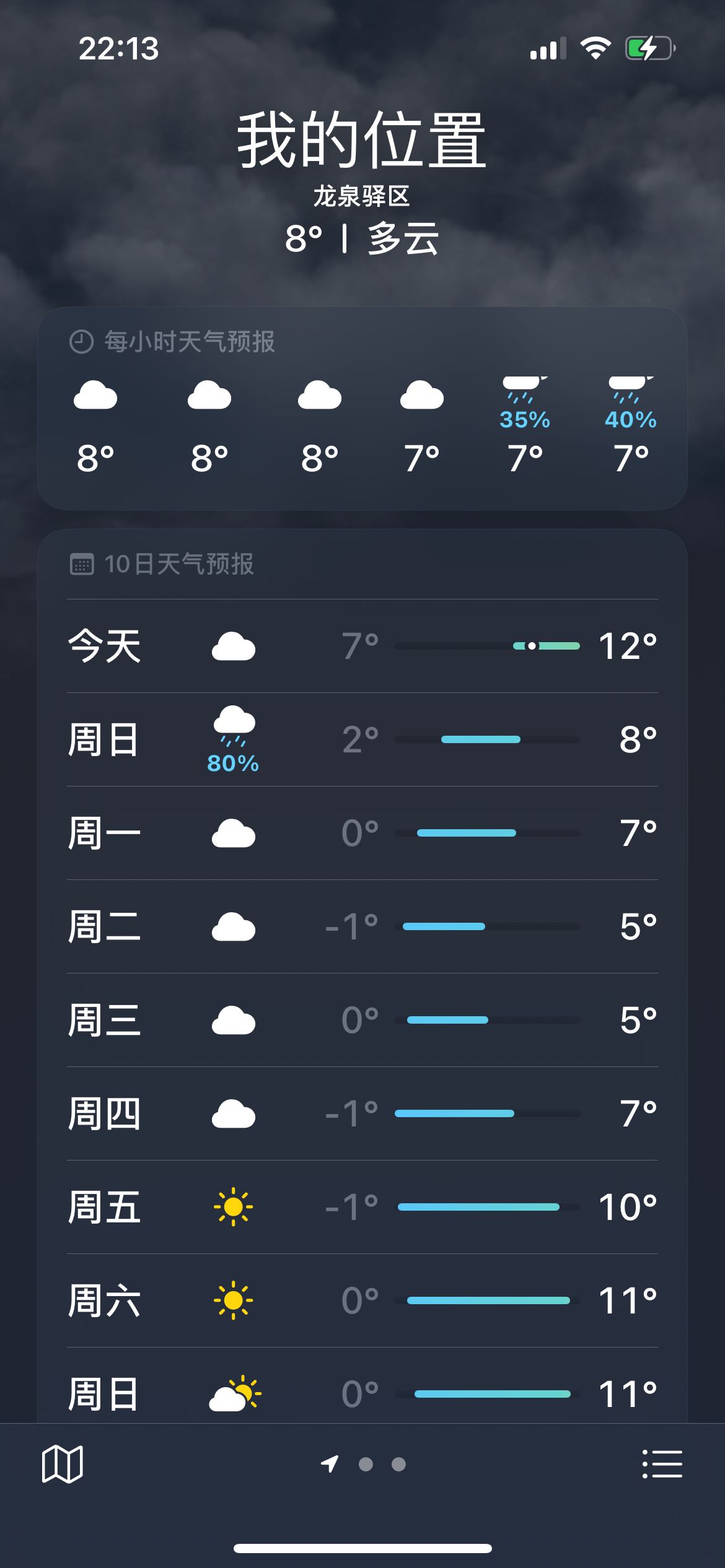Image resolution: width=725 pixels, height=1568 pixels.
Task: Open the 周一 forecast row
Action: (362, 833)
